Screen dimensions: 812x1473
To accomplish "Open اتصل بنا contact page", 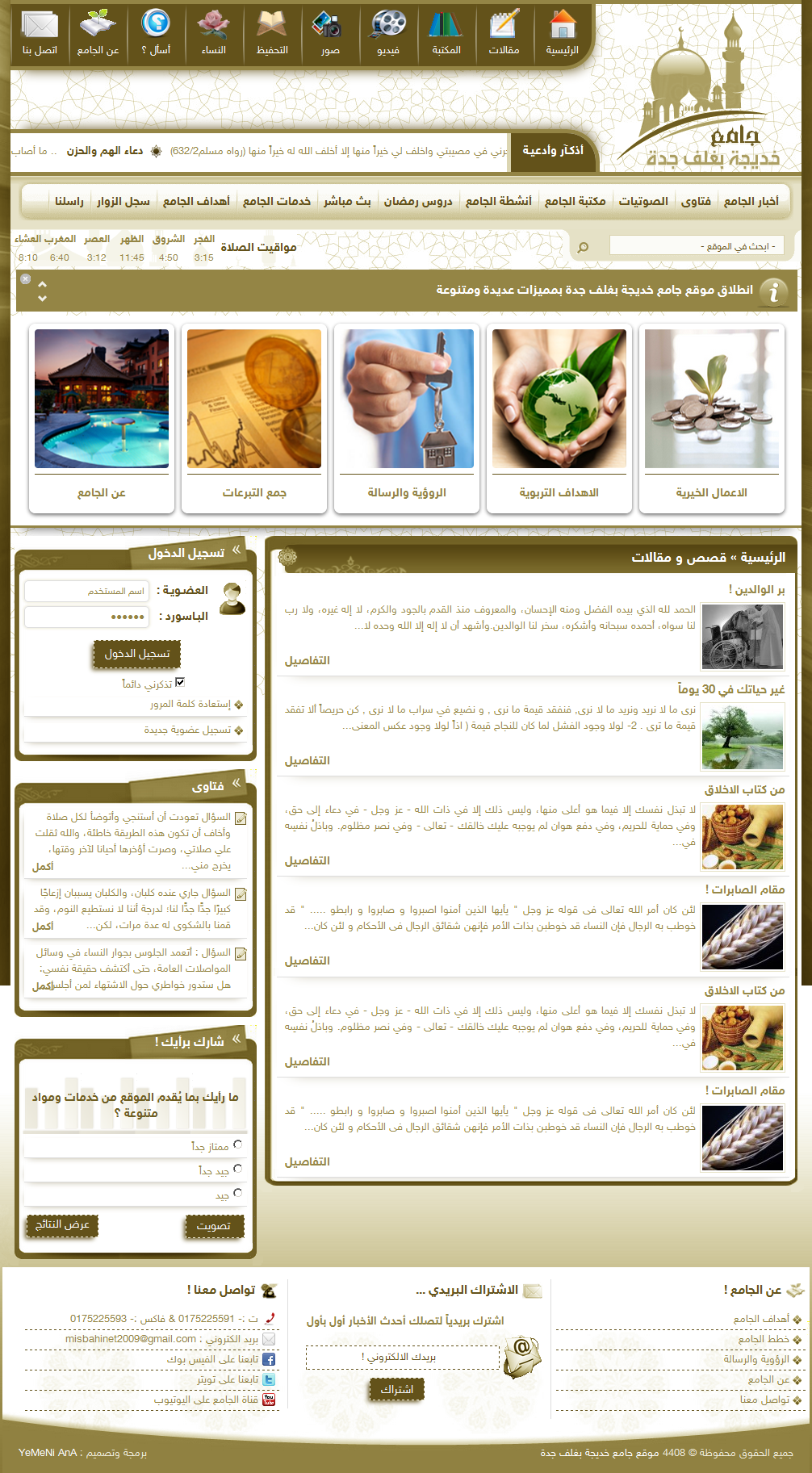I will (40, 33).
